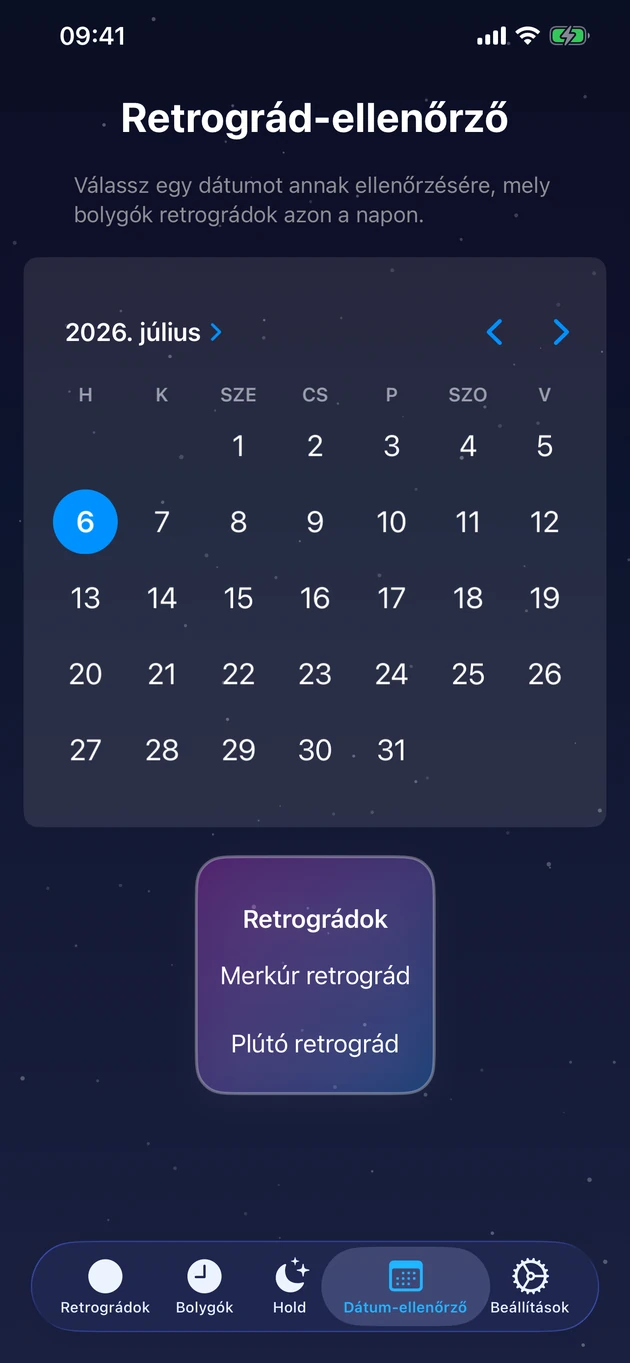The image size is (630, 1363).
Task: Select July 12 in the calendar
Action: 544,522
